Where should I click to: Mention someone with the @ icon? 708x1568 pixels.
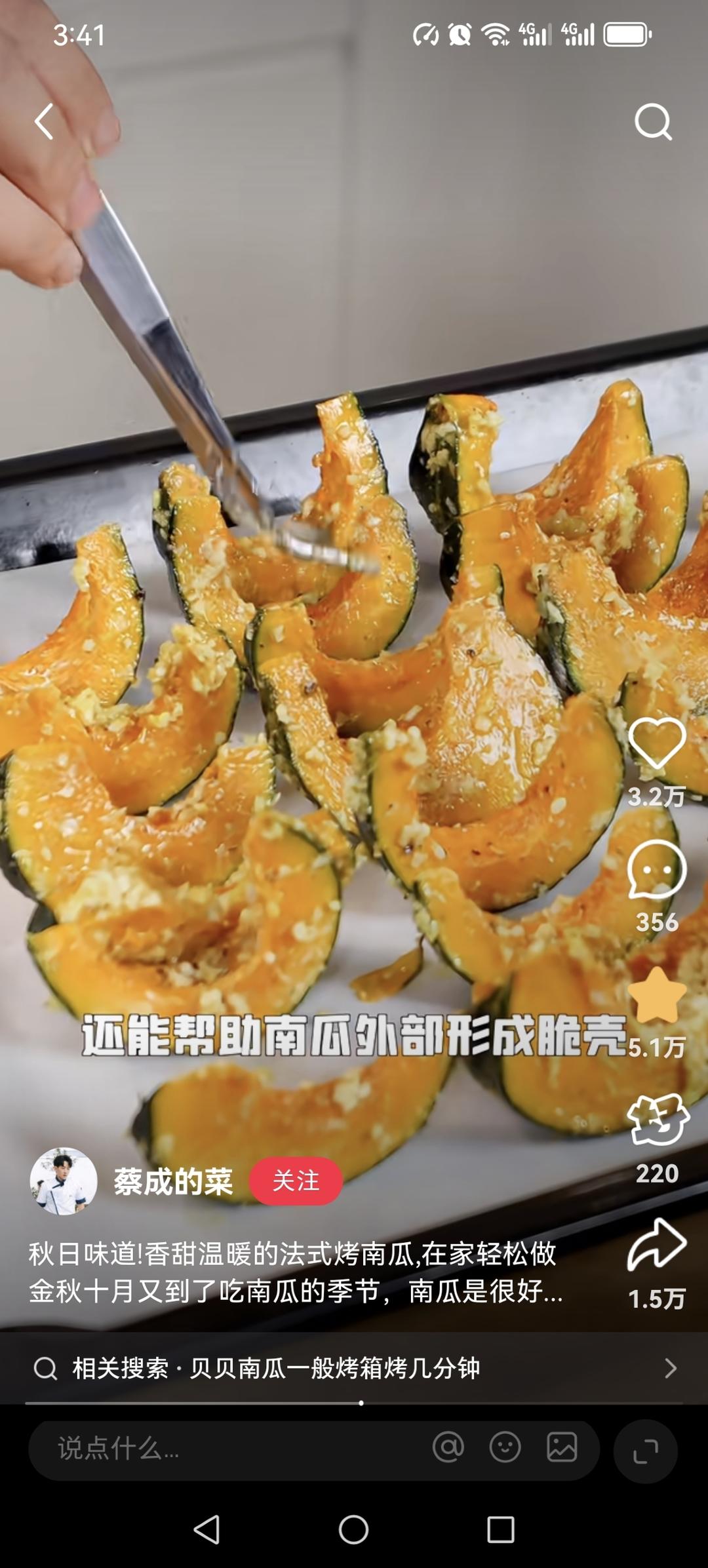[448, 1447]
